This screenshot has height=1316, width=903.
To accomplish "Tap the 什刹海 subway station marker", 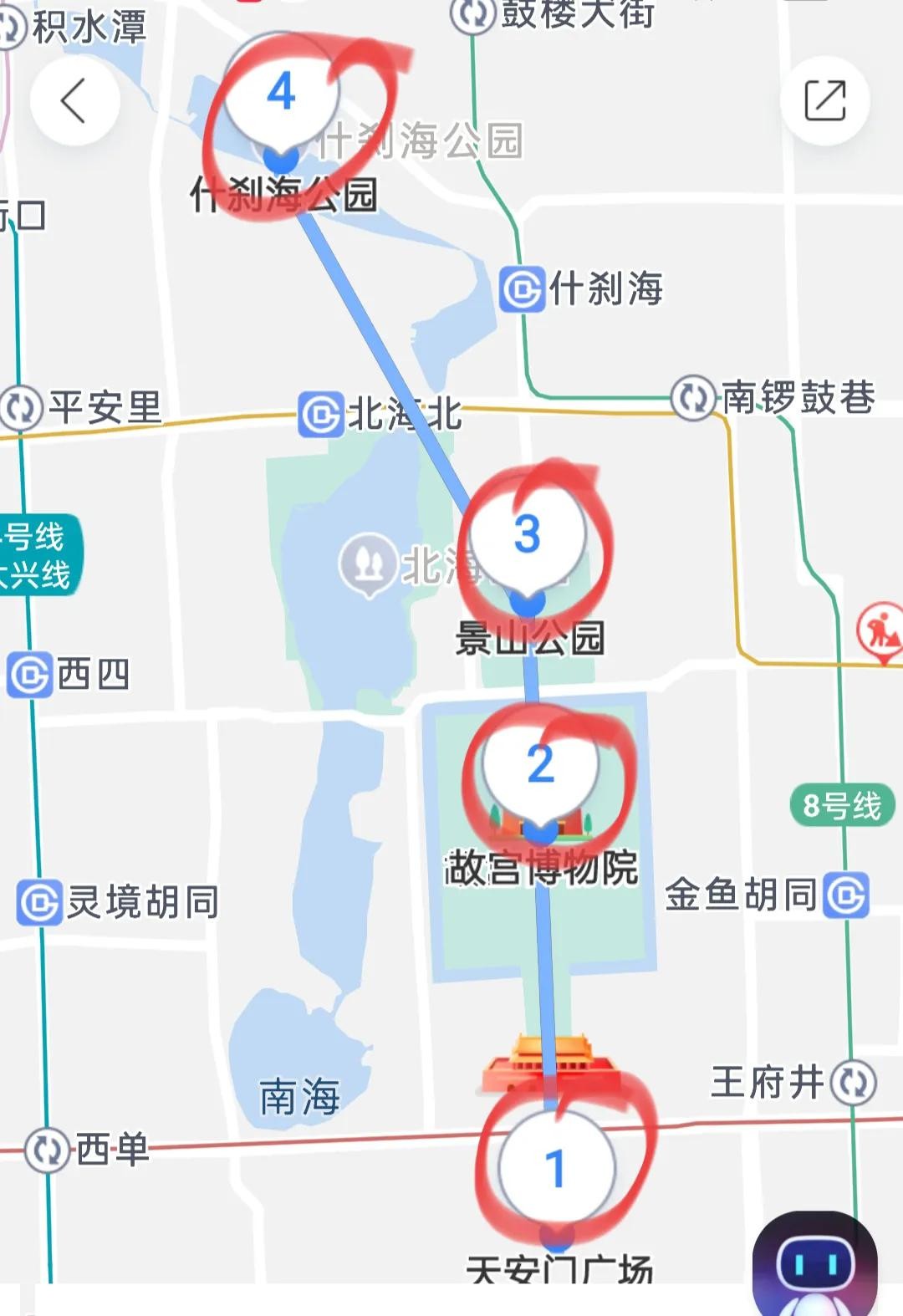I will (x=523, y=289).
